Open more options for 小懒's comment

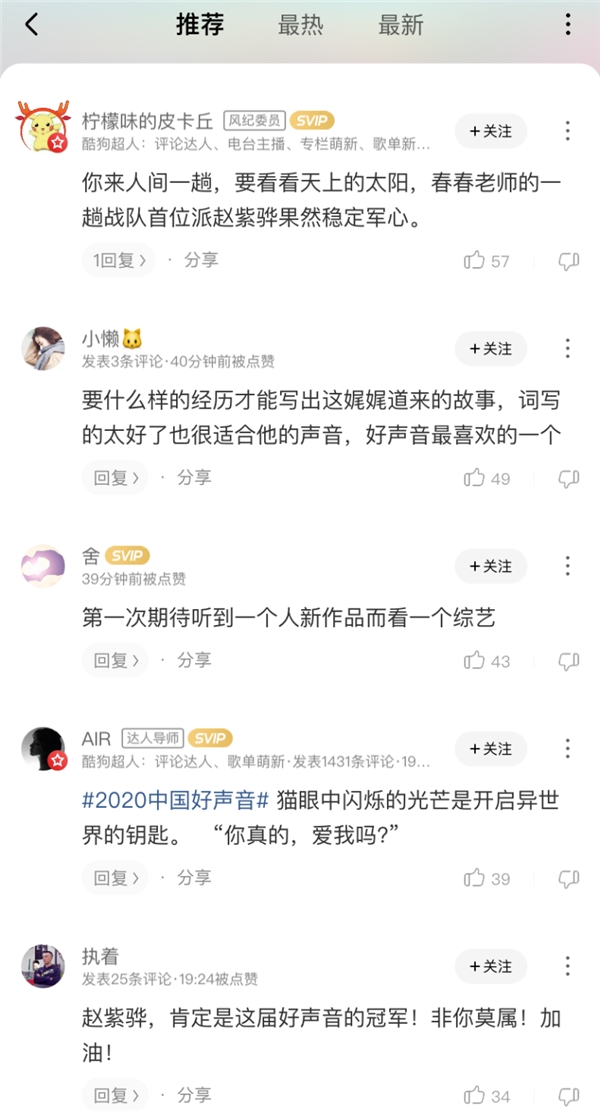coord(567,349)
